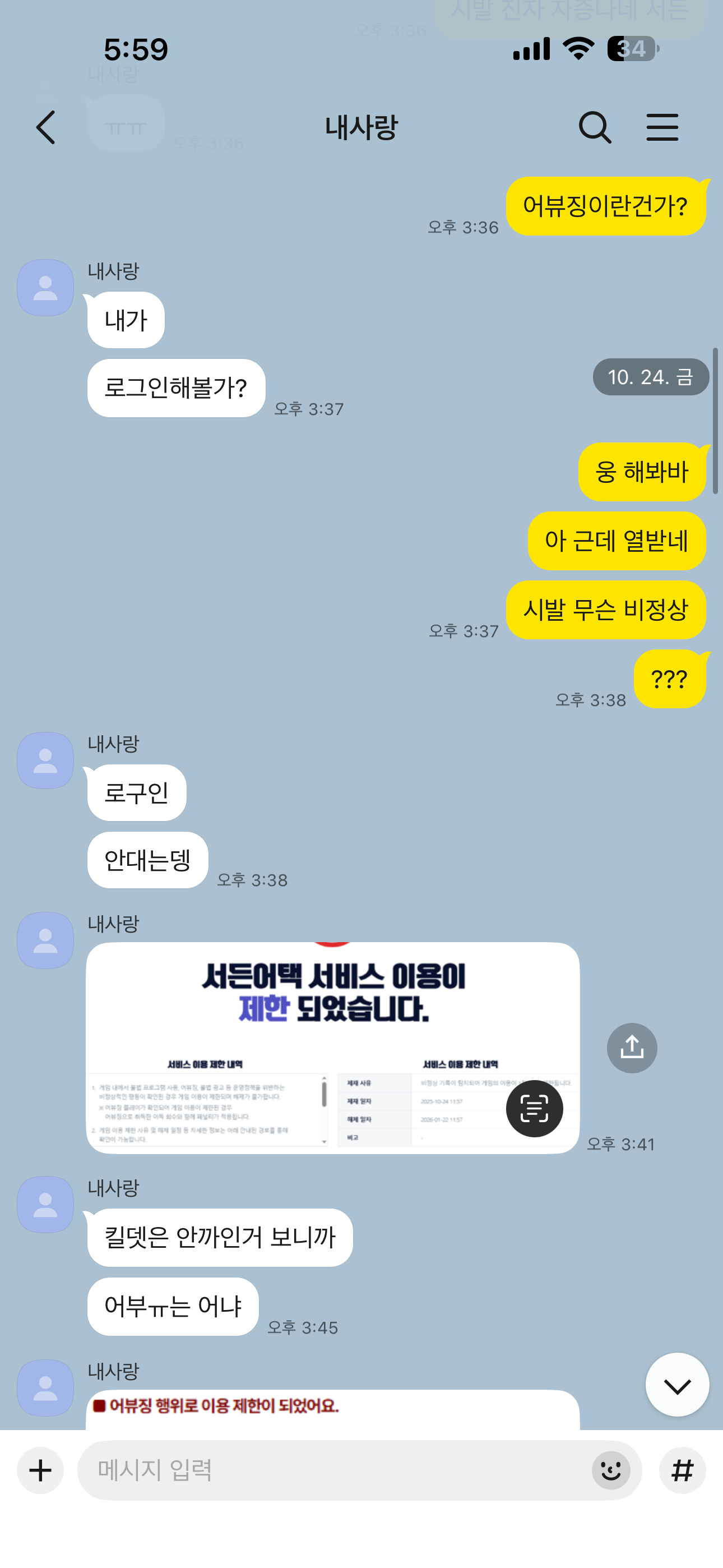
Task: Share the received image
Action: [x=632, y=1048]
